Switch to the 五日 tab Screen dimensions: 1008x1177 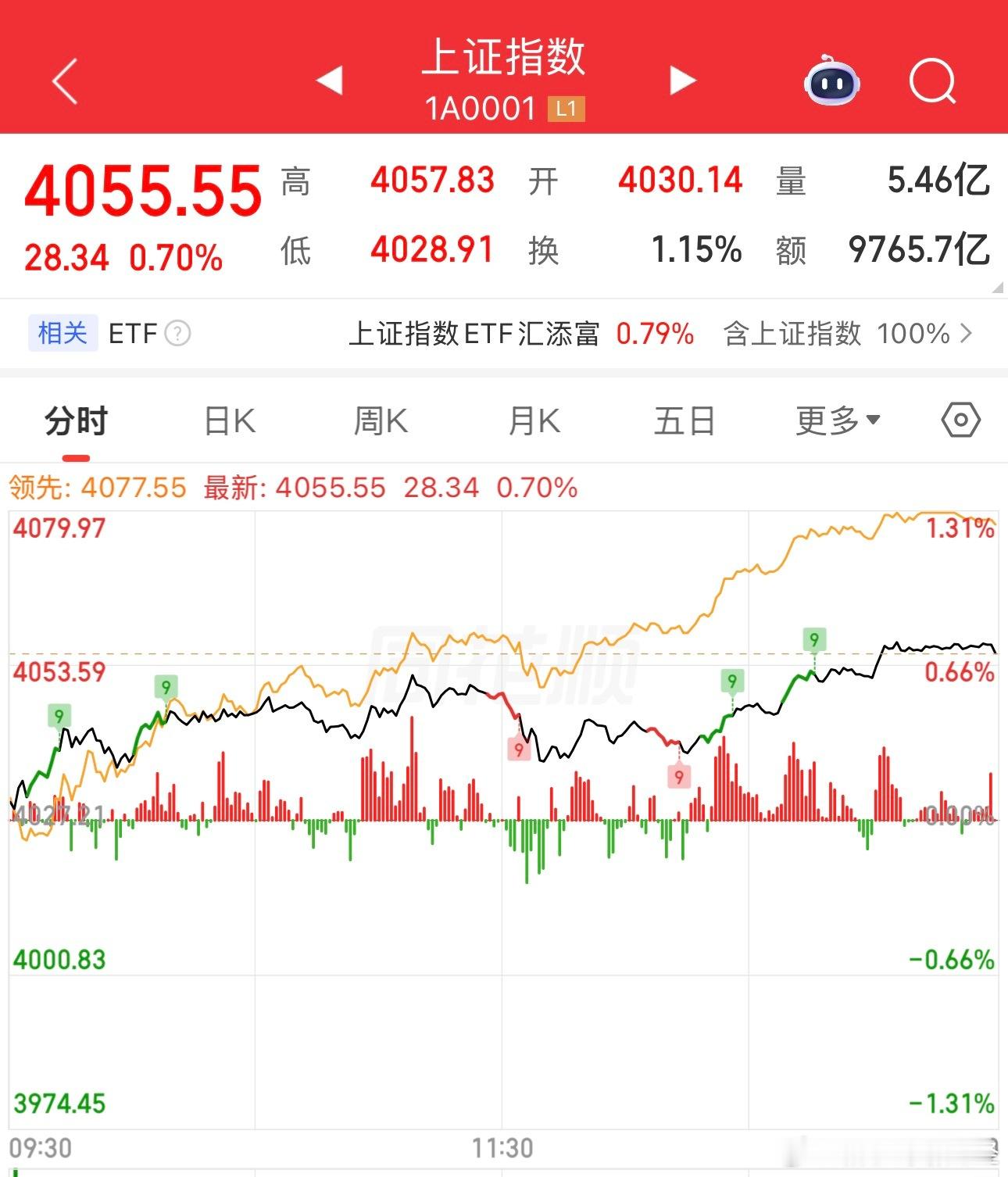(x=685, y=420)
